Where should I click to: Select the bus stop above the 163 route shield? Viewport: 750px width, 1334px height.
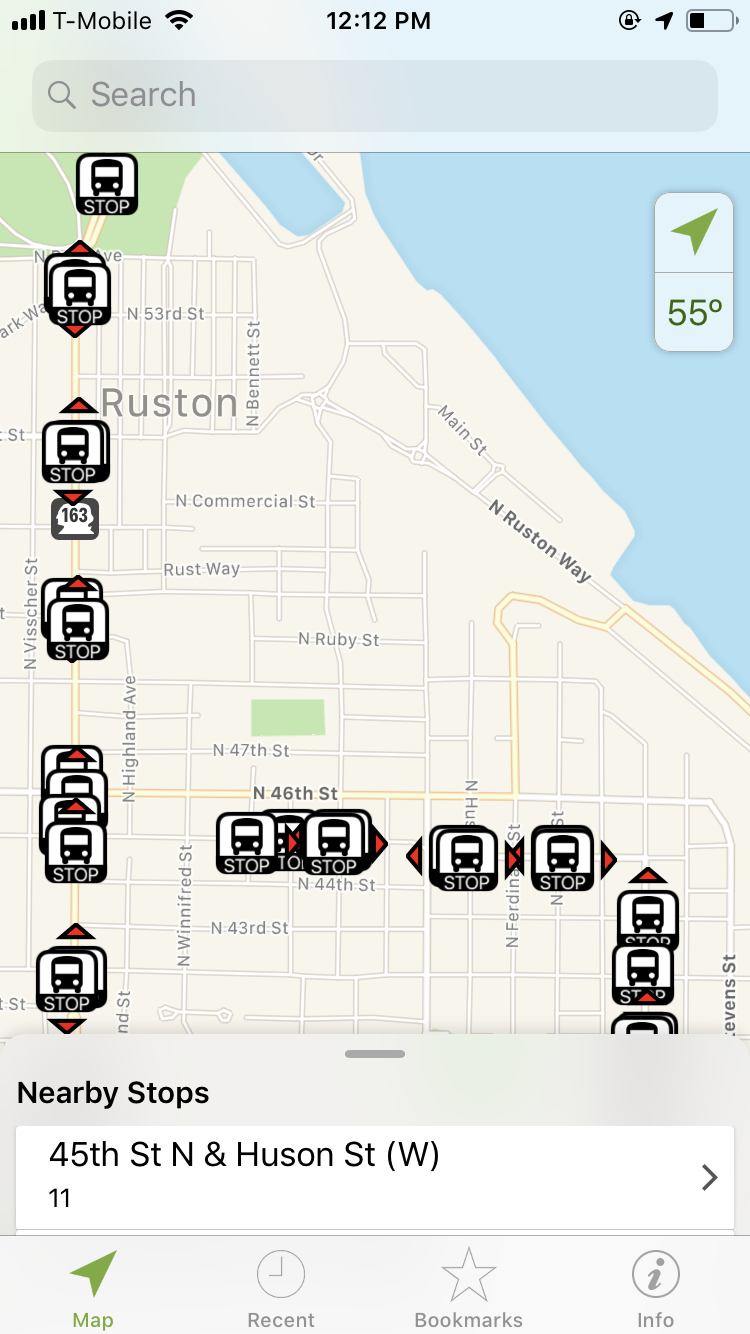click(74, 452)
